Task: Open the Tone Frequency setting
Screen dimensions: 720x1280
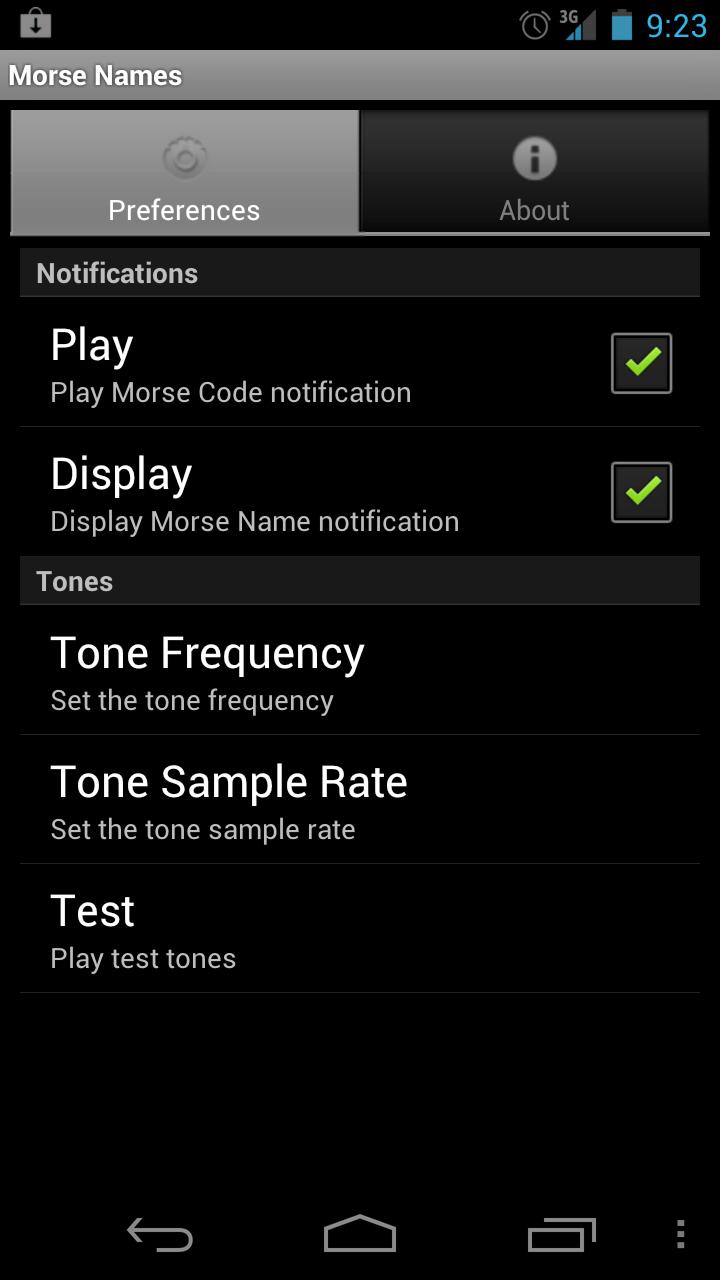Action: click(360, 671)
